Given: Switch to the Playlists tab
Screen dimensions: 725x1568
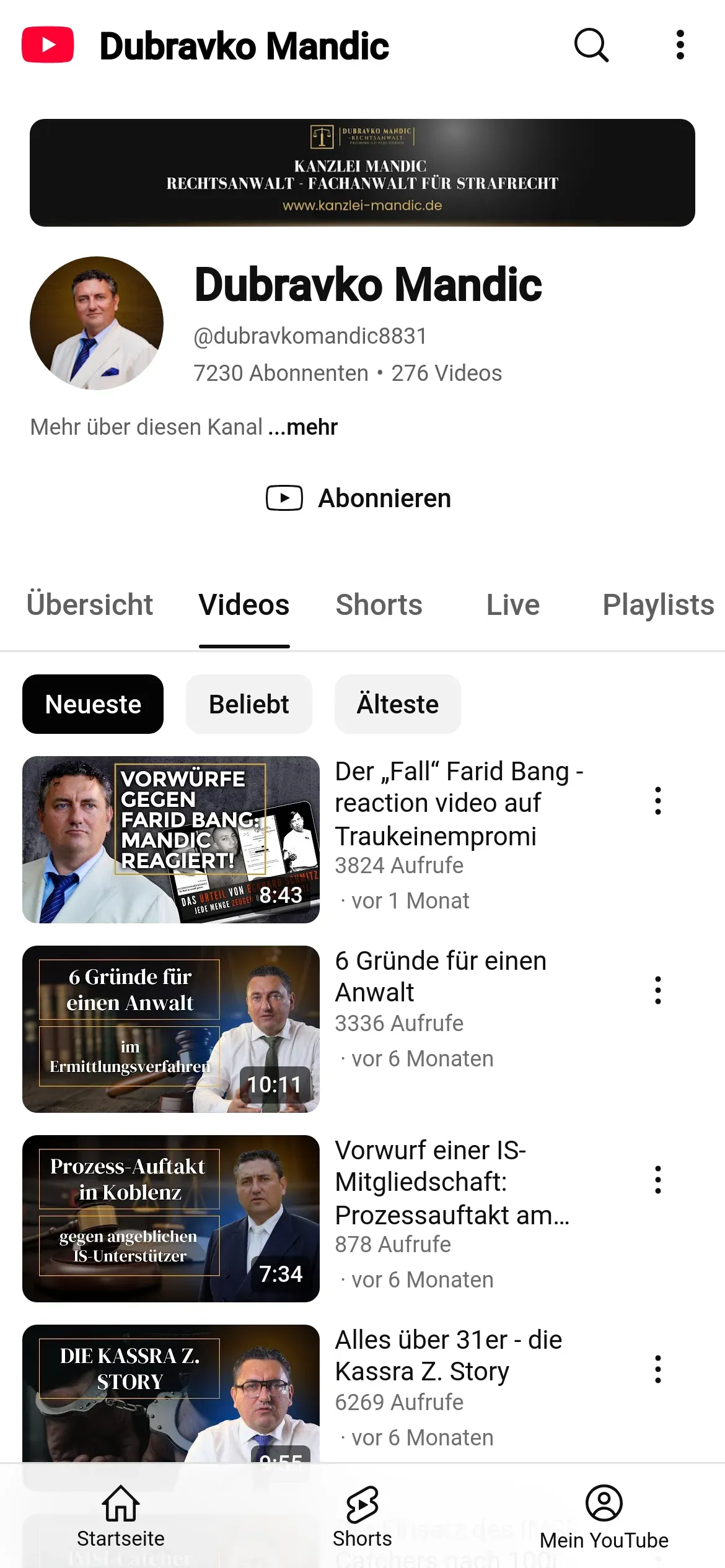Looking at the screenshot, I should [x=657, y=605].
